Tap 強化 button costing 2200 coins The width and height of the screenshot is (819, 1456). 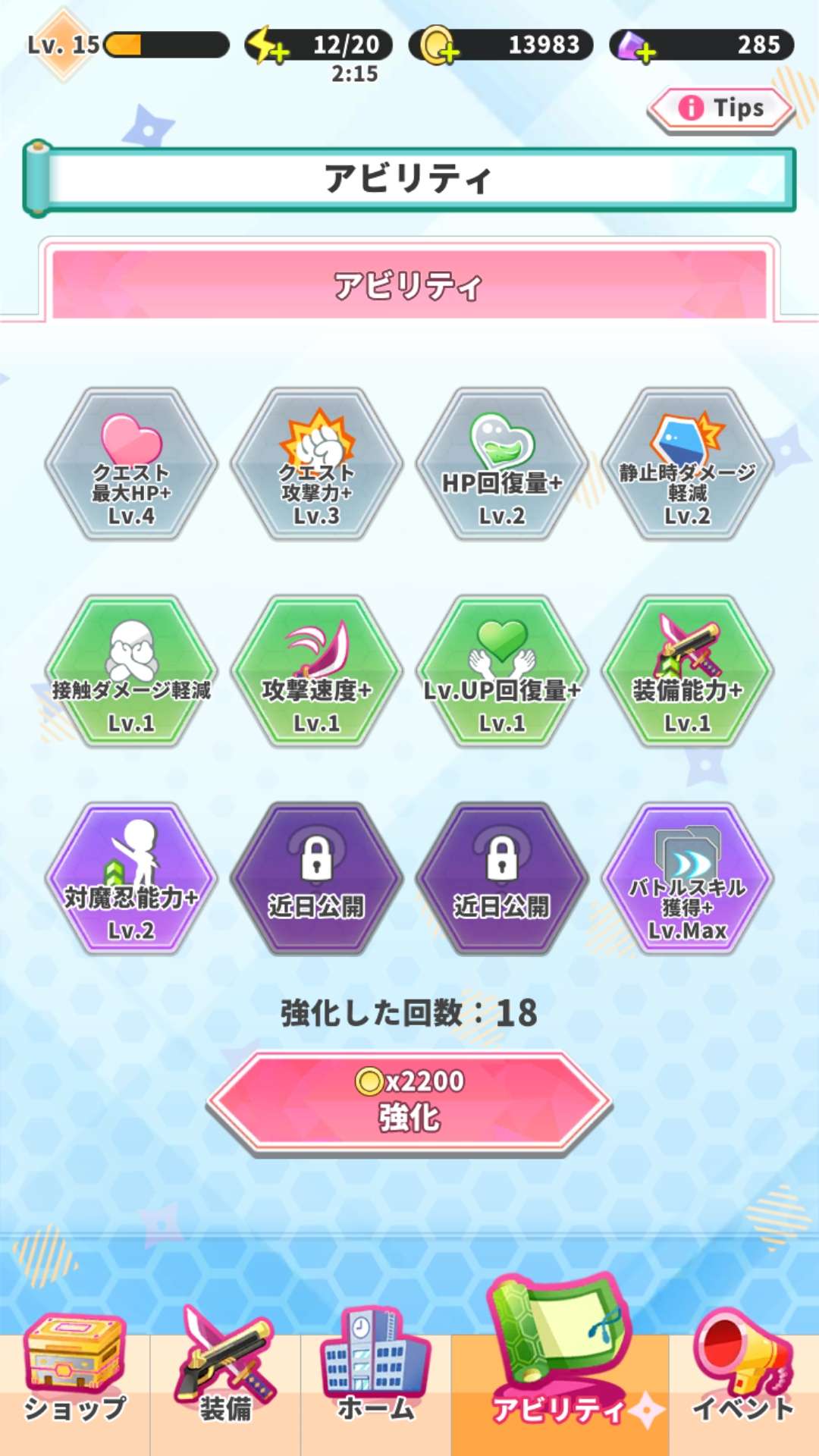coord(409,1102)
